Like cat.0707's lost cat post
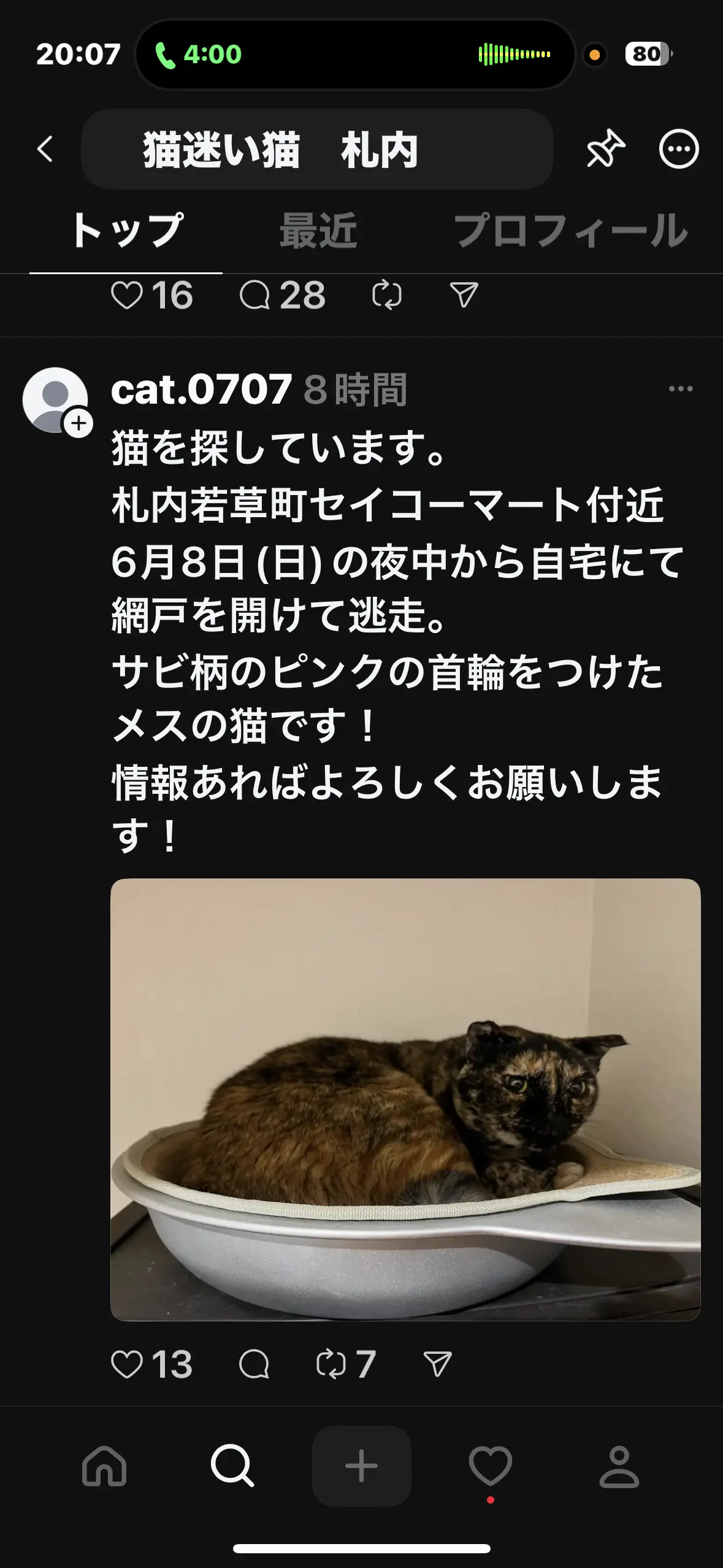The height and width of the screenshot is (1568, 723). click(x=127, y=1364)
